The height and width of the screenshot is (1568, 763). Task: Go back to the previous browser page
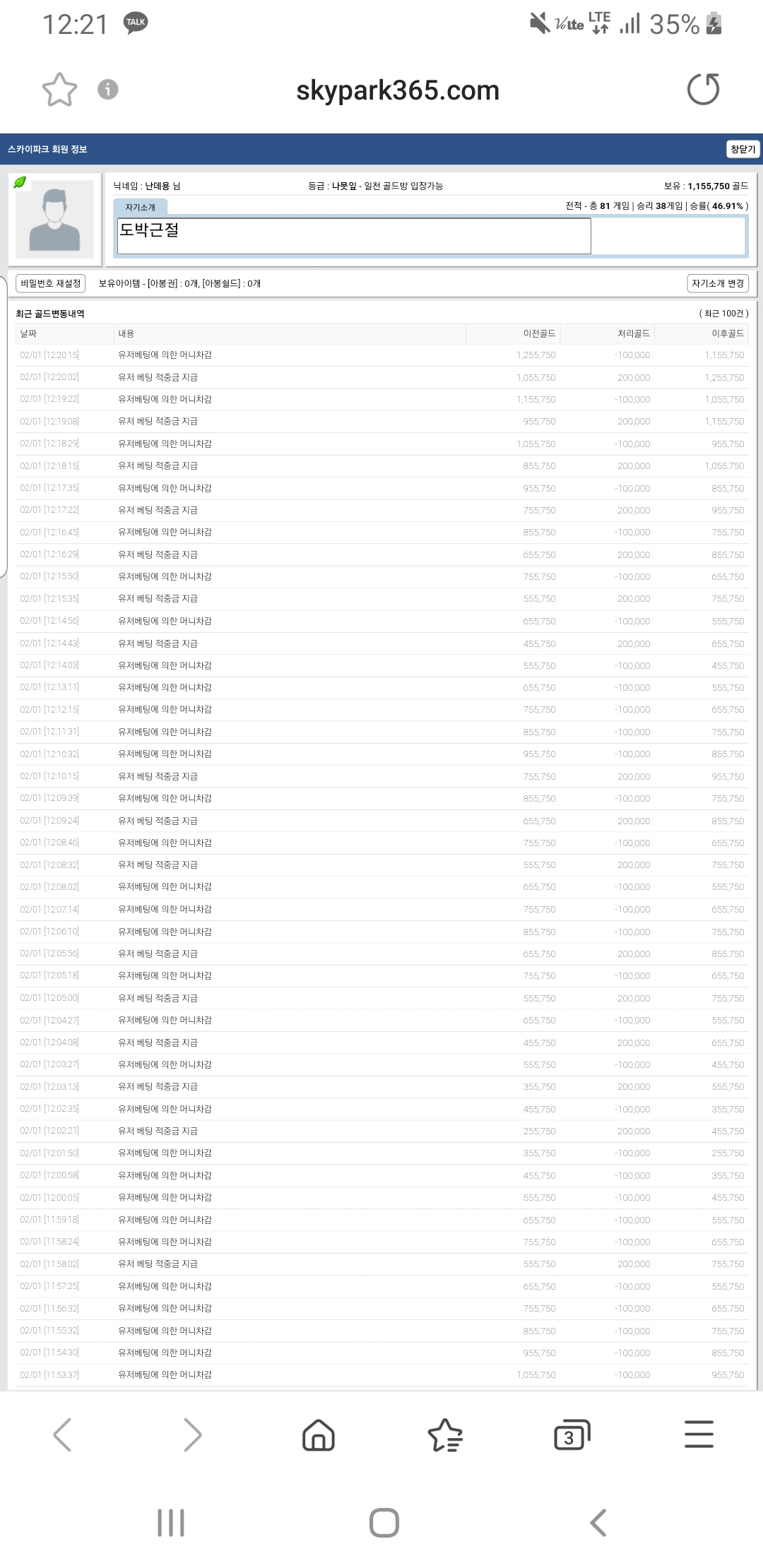(x=63, y=1435)
